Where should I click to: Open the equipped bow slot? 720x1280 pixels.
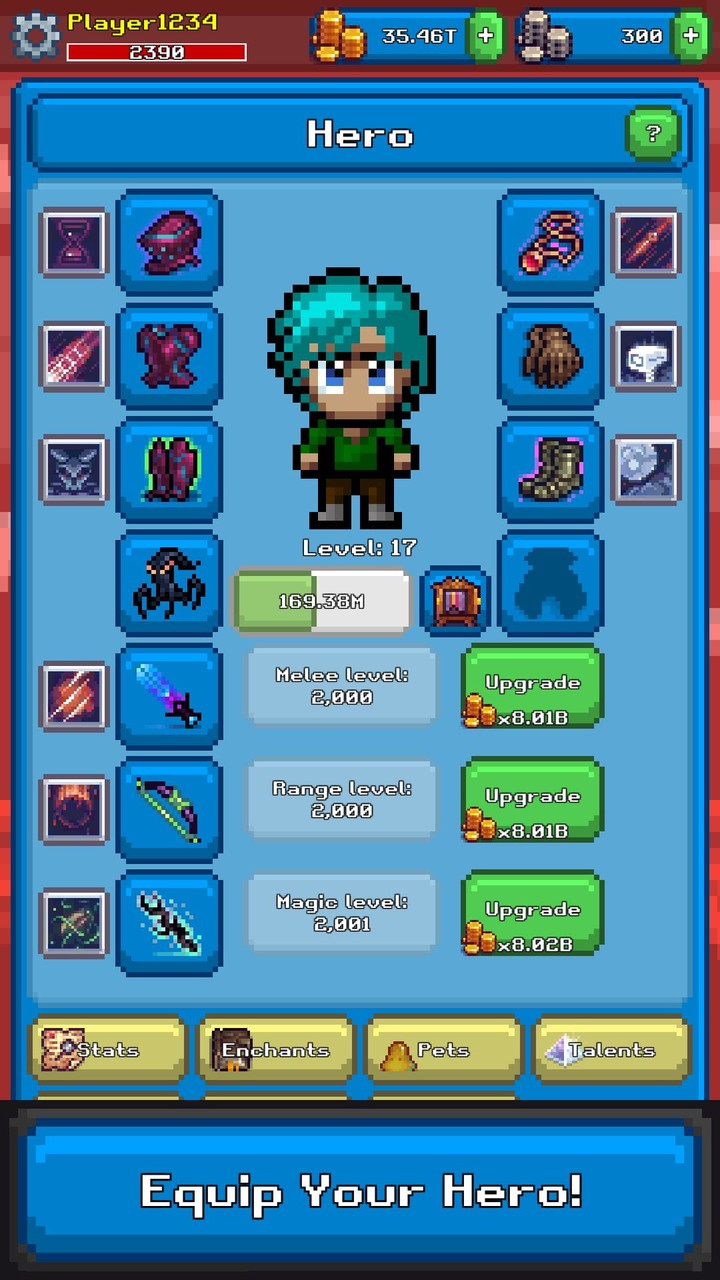click(168, 810)
